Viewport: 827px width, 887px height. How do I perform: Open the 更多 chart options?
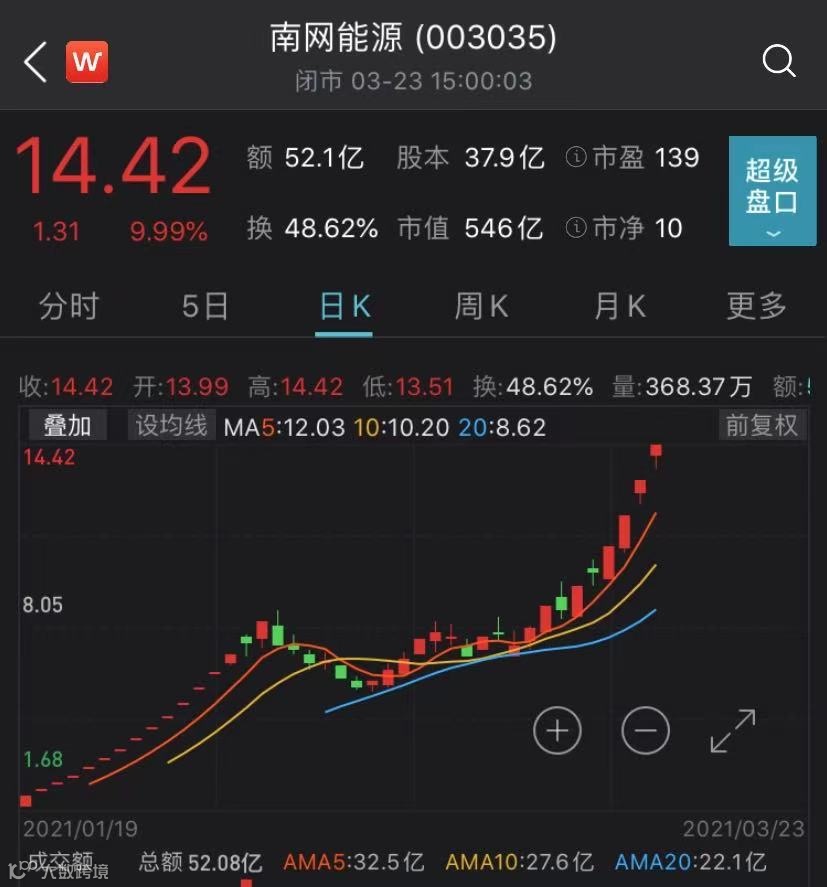pyautogui.click(x=756, y=306)
